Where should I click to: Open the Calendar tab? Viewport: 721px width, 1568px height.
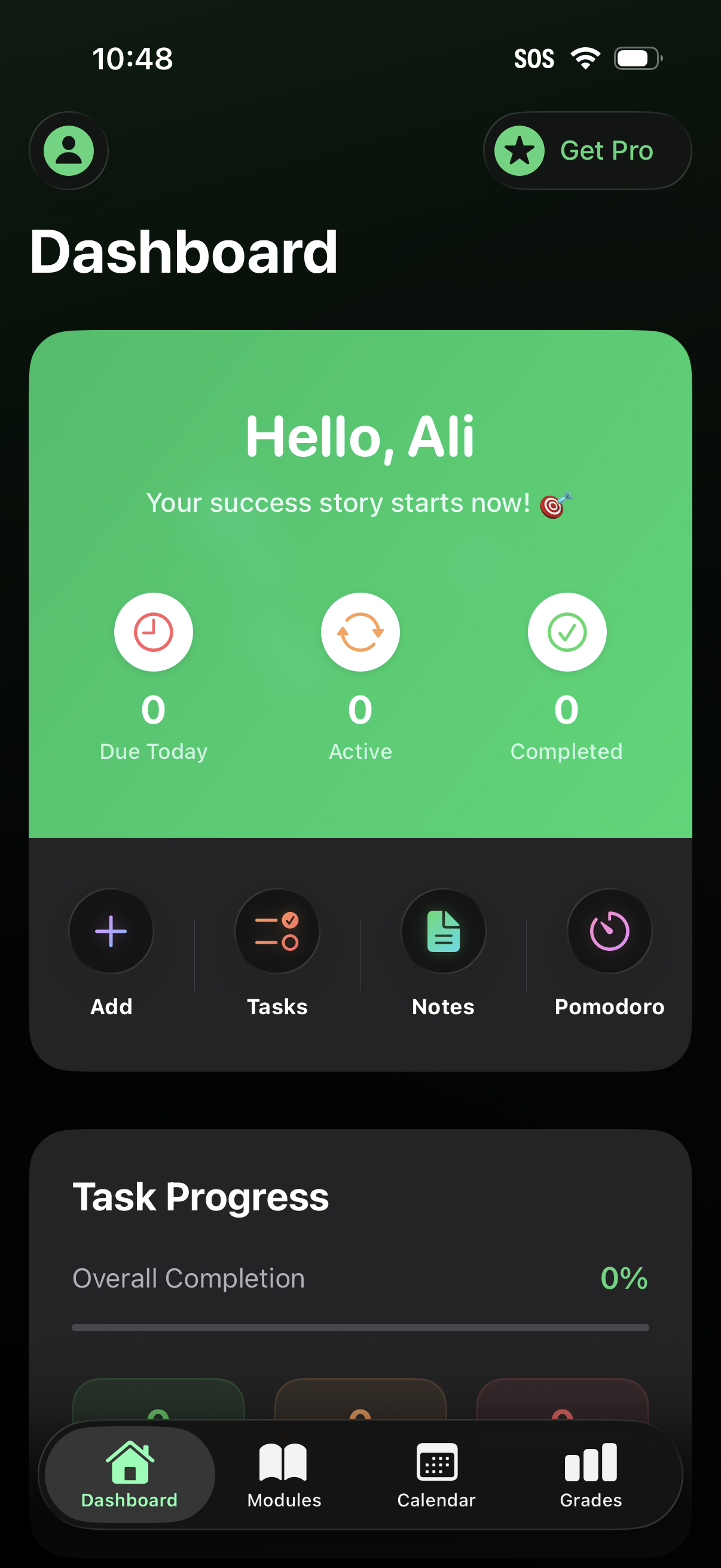point(436,1473)
